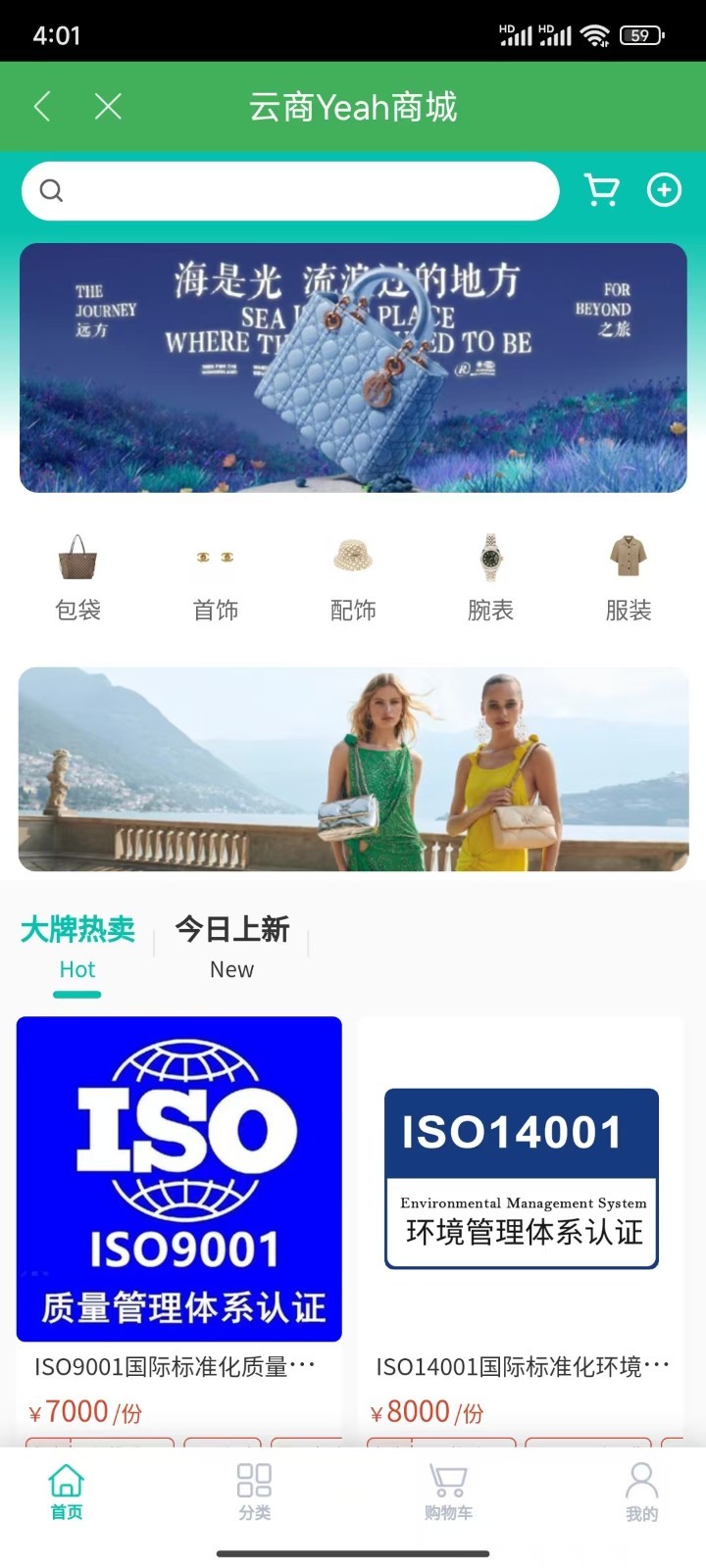Image resolution: width=706 pixels, height=1568 pixels.
Task: Close the 云商Yeah商城 page
Action: pos(108,106)
